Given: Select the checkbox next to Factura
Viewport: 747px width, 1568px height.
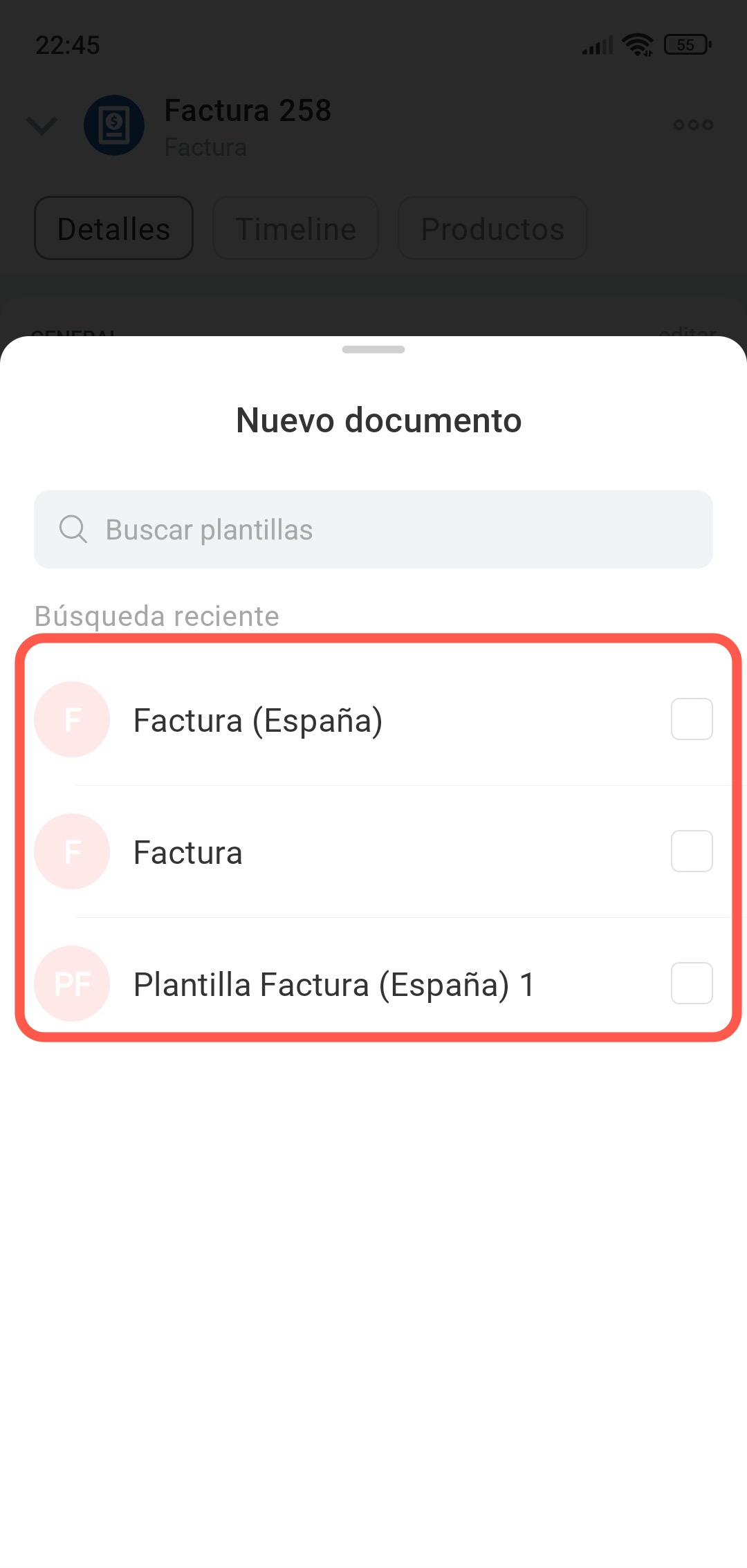Looking at the screenshot, I should [692, 851].
